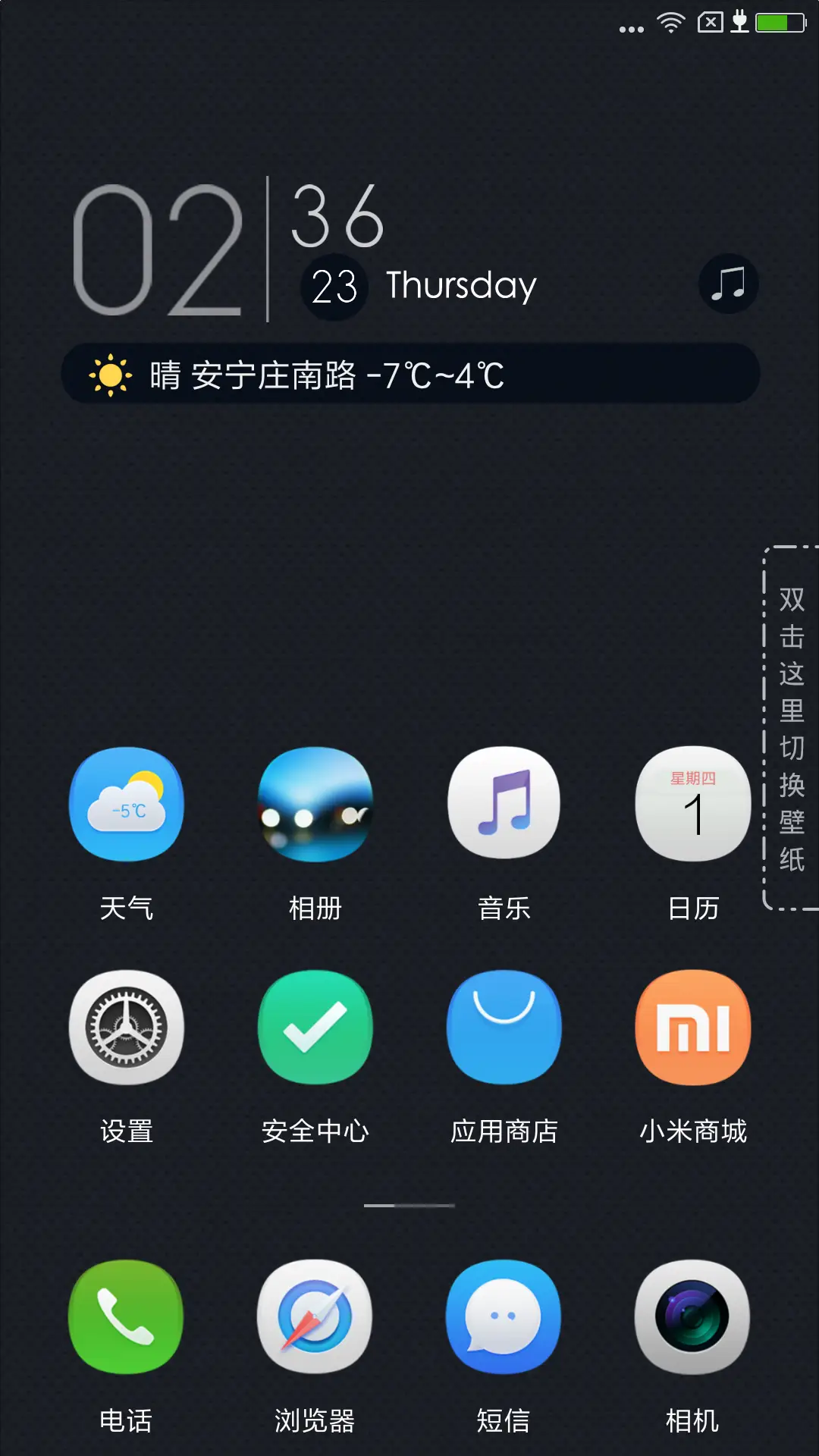The height and width of the screenshot is (1456, 819).
Task: Tap the weather banner showing 晴 安宁庄南路
Action: point(409,373)
